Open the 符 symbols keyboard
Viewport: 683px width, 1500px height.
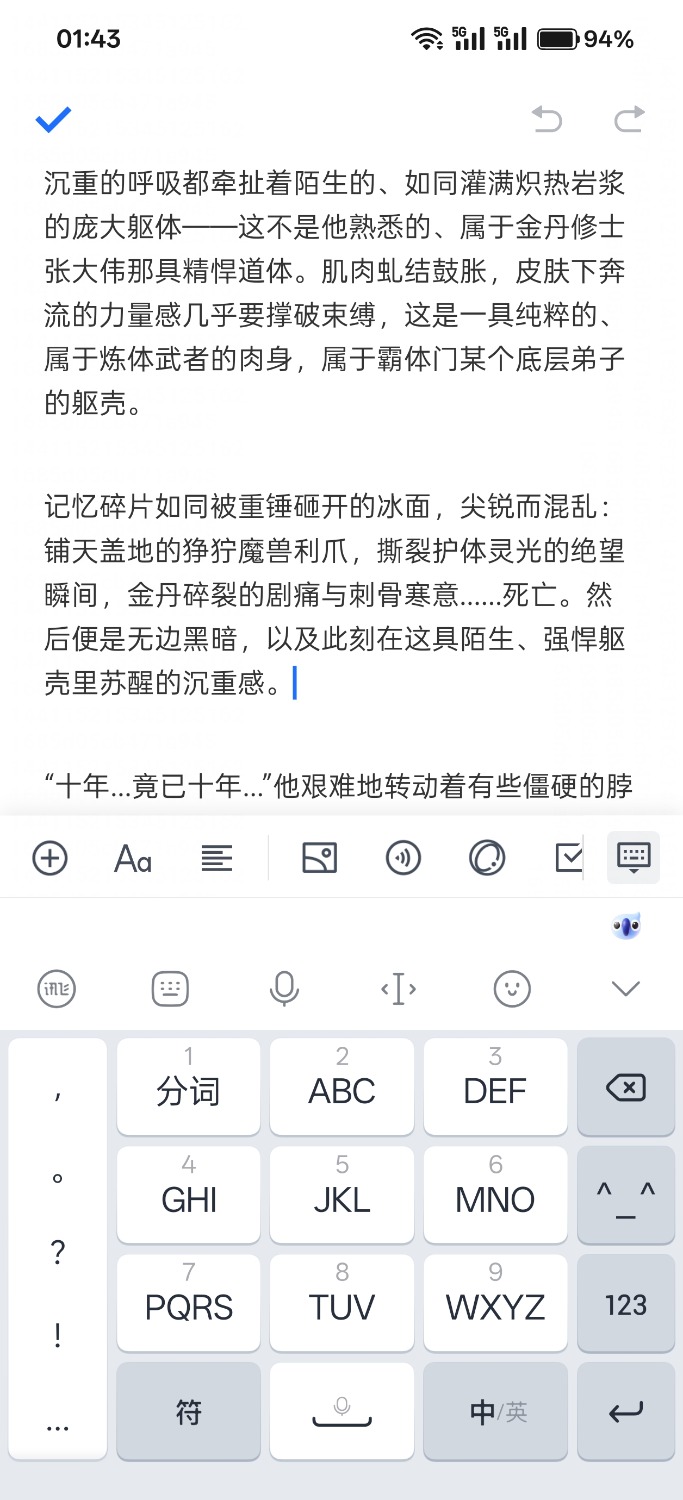pos(189,1412)
